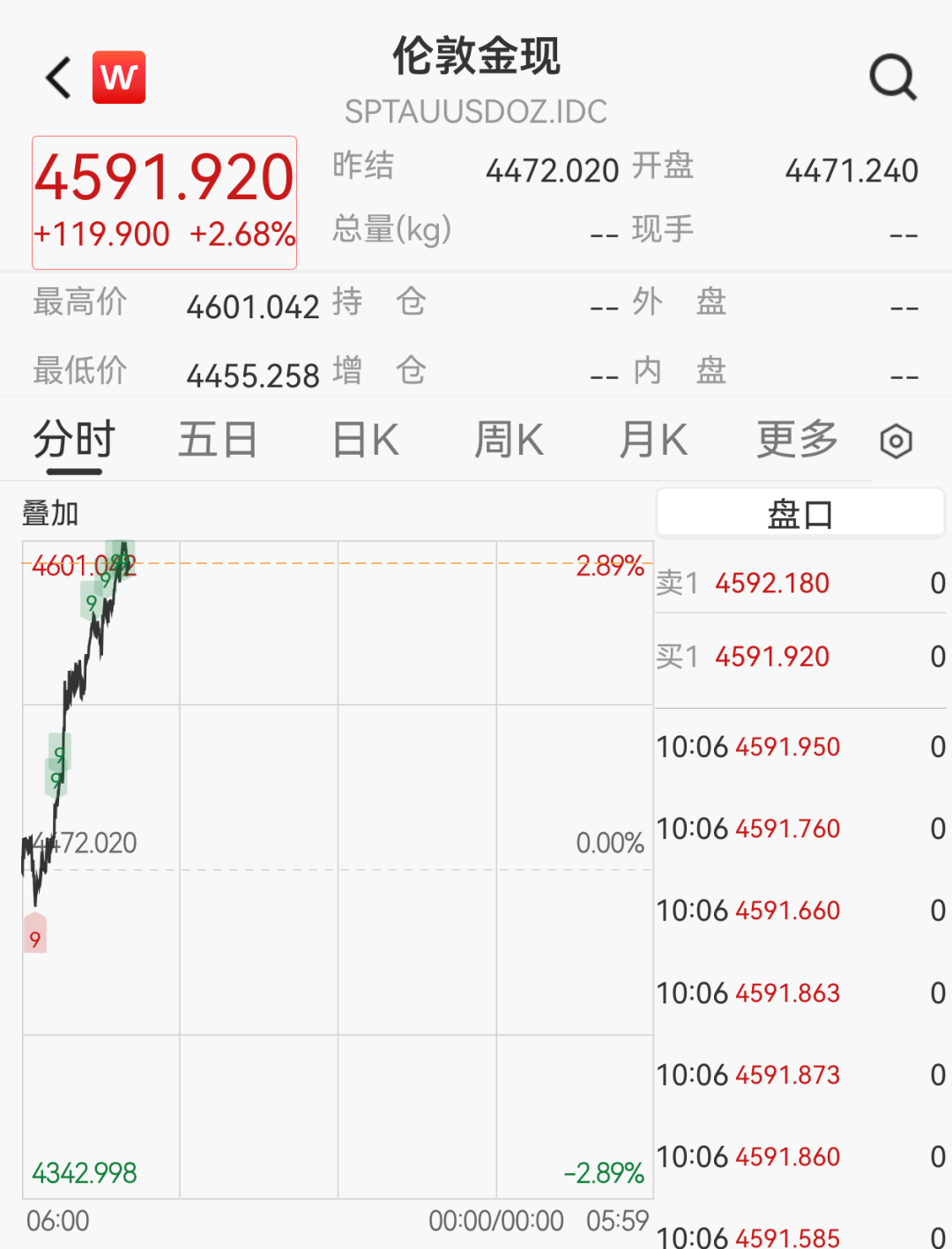Open search with the magnifier icon
Screen dimensions: 952x1249
(x=893, y=78)
